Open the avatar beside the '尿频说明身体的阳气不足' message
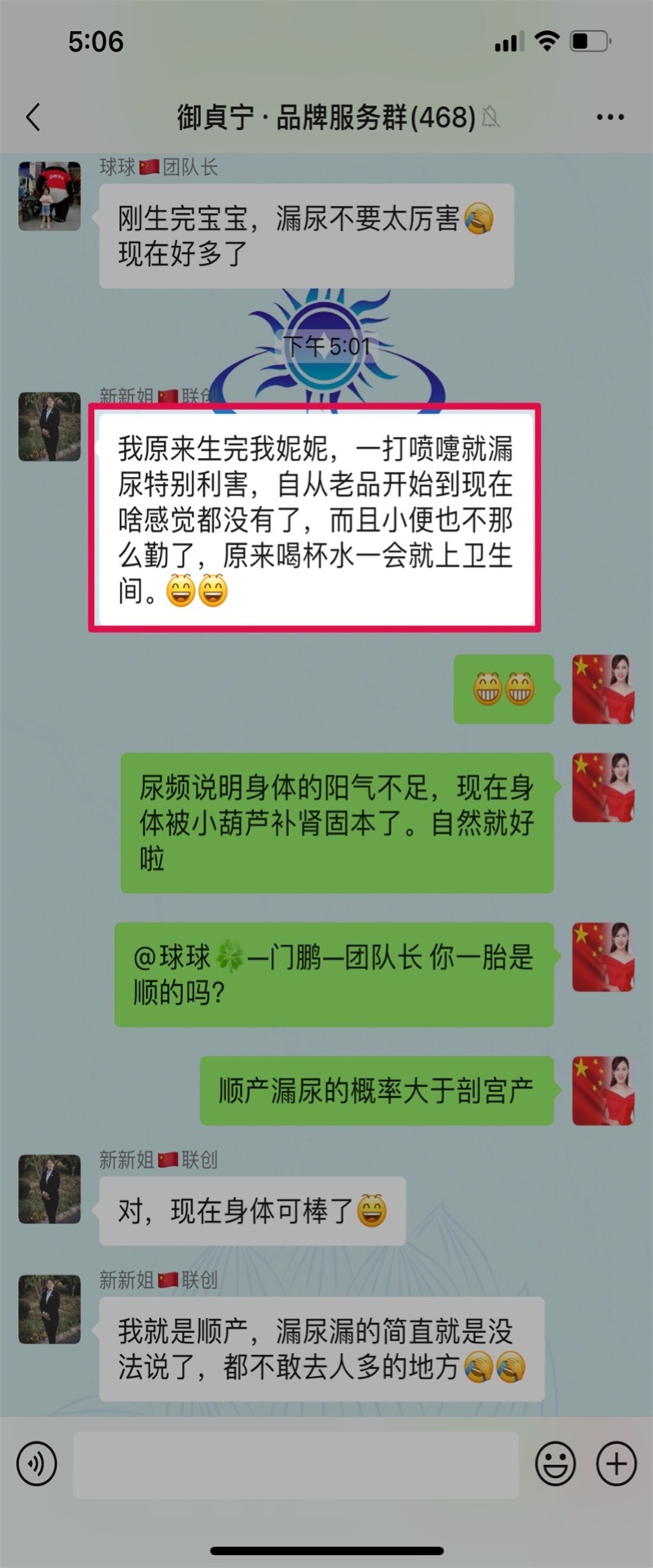Viewport: 653px width, 1568px height. tap(603, 787)
